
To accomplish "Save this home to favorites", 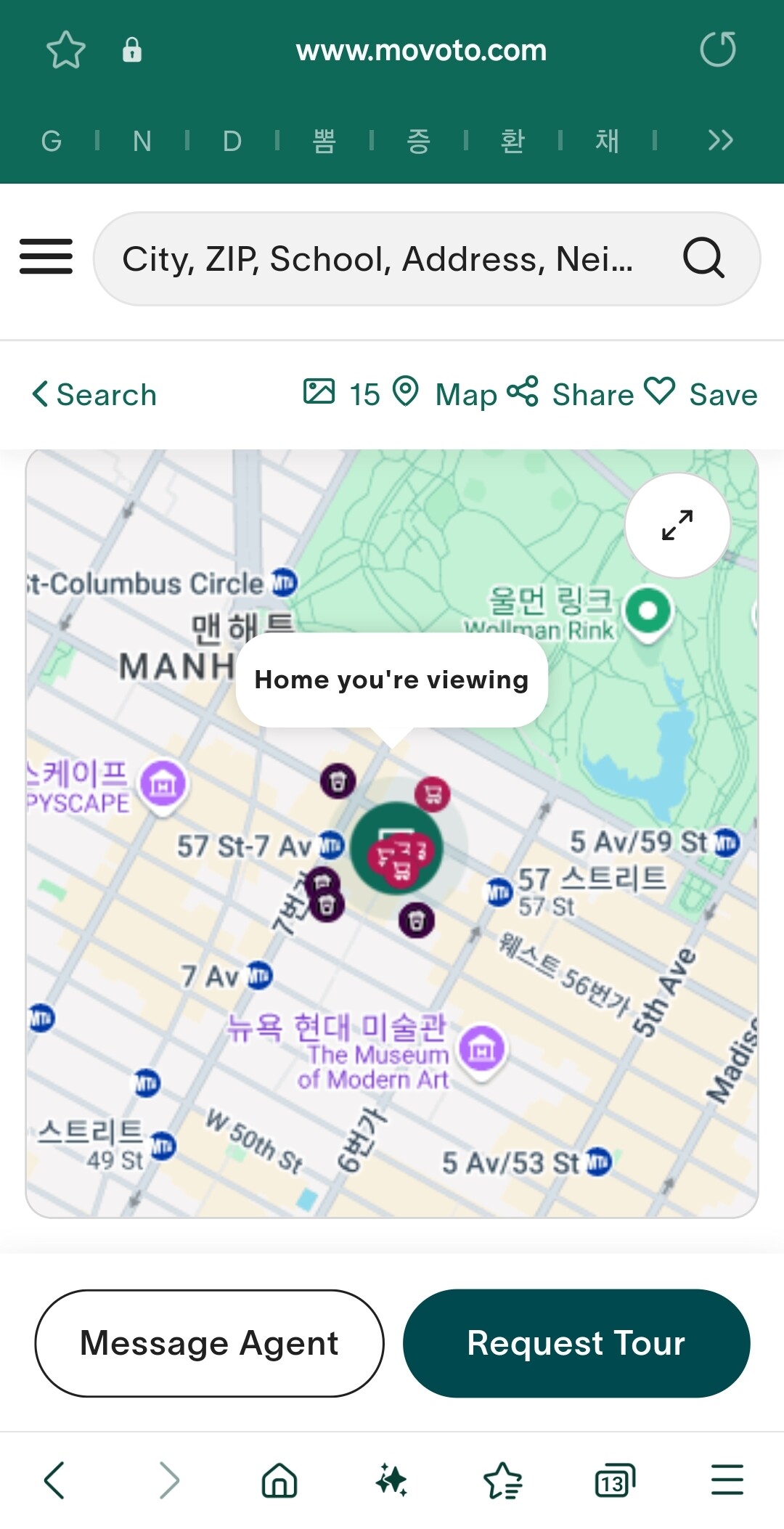I will [x=701, y=394].
